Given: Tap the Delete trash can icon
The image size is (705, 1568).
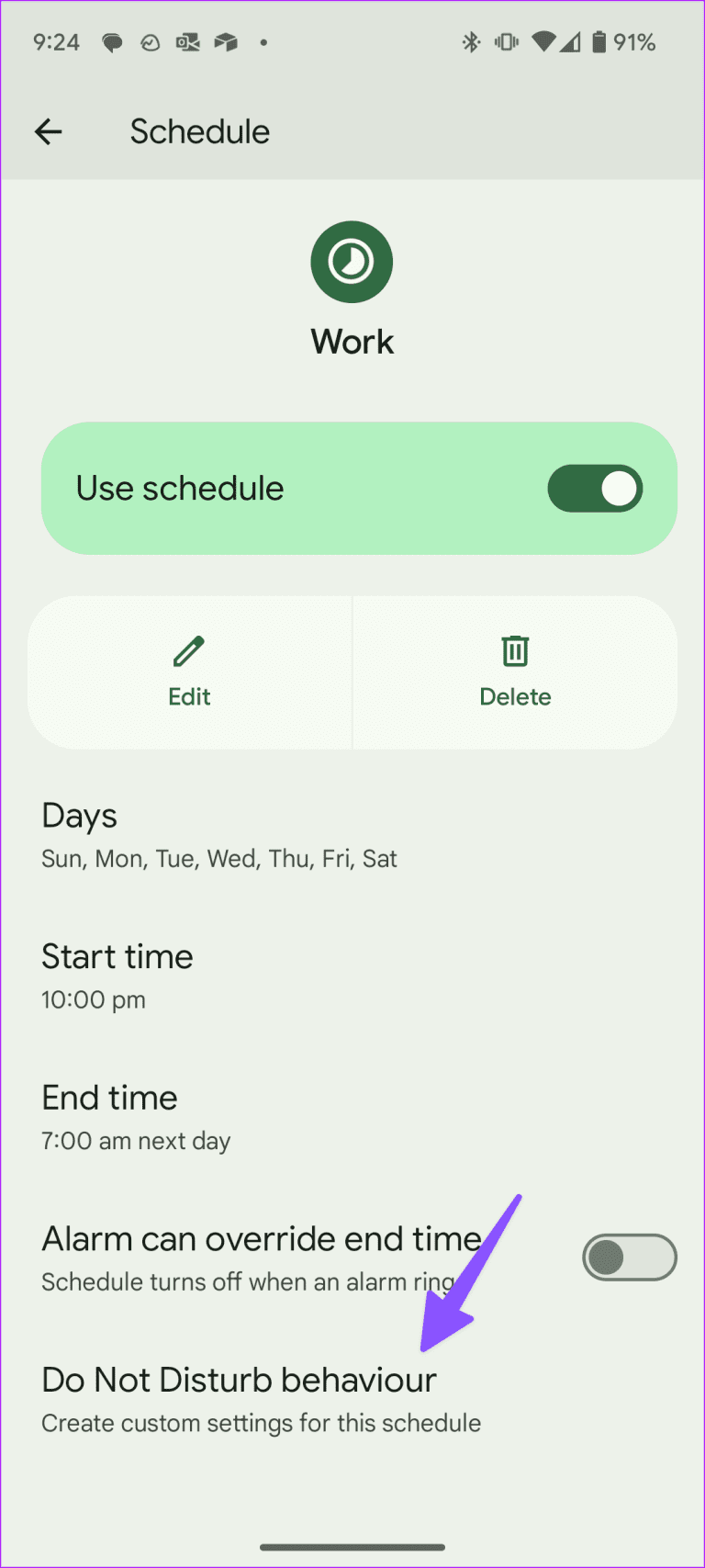Looking at the screenshot, I should click(515, 650).
